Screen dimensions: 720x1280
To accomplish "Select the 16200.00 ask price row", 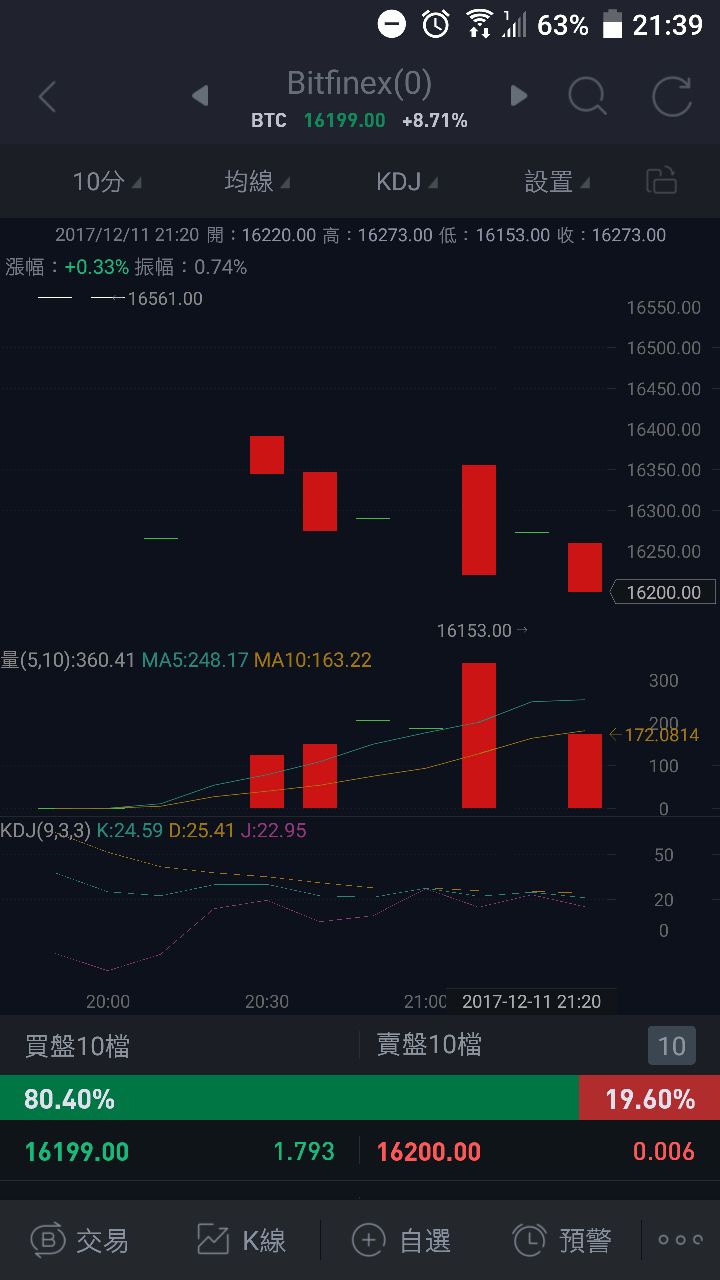I will click(540, 1151).
